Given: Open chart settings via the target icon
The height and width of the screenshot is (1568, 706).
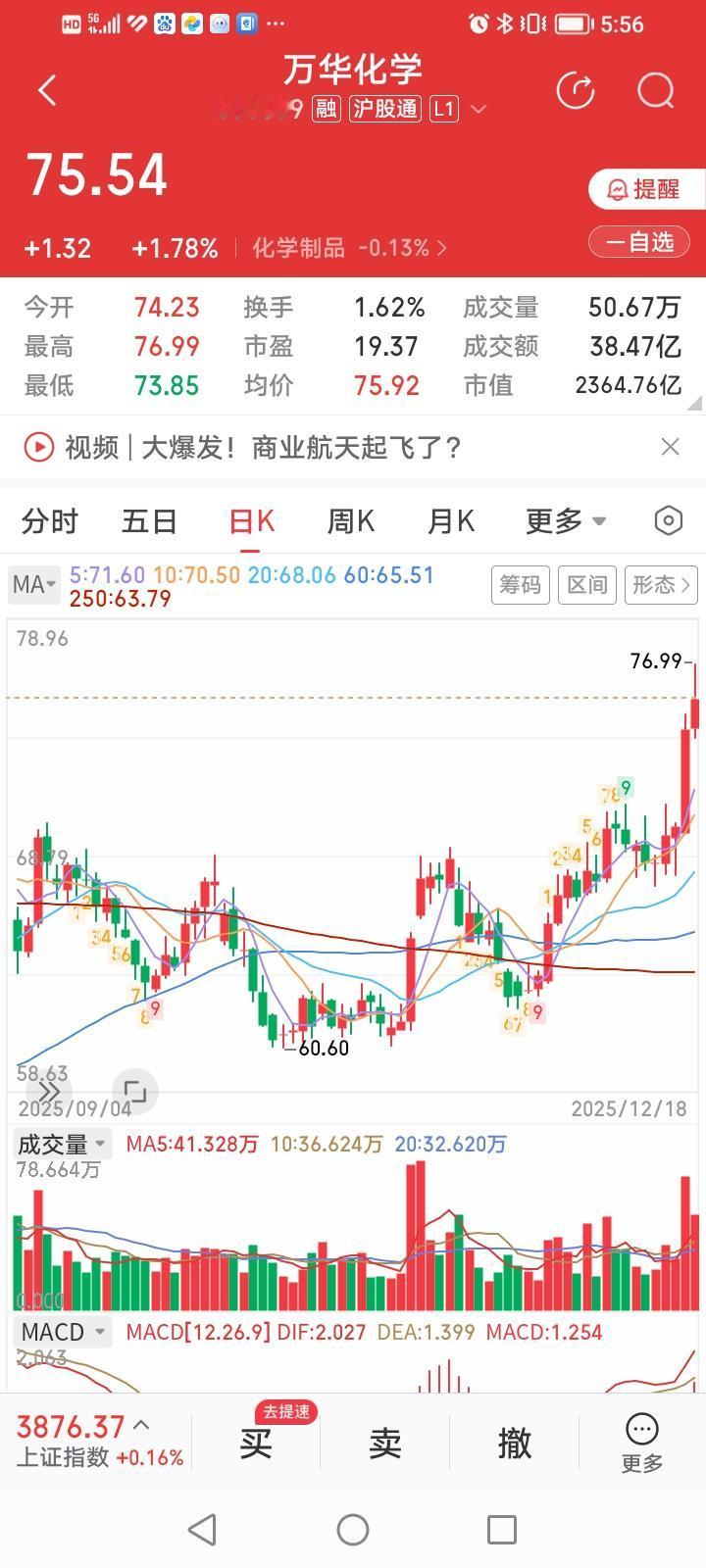Looking at the screenshot, I should [668, 521].
